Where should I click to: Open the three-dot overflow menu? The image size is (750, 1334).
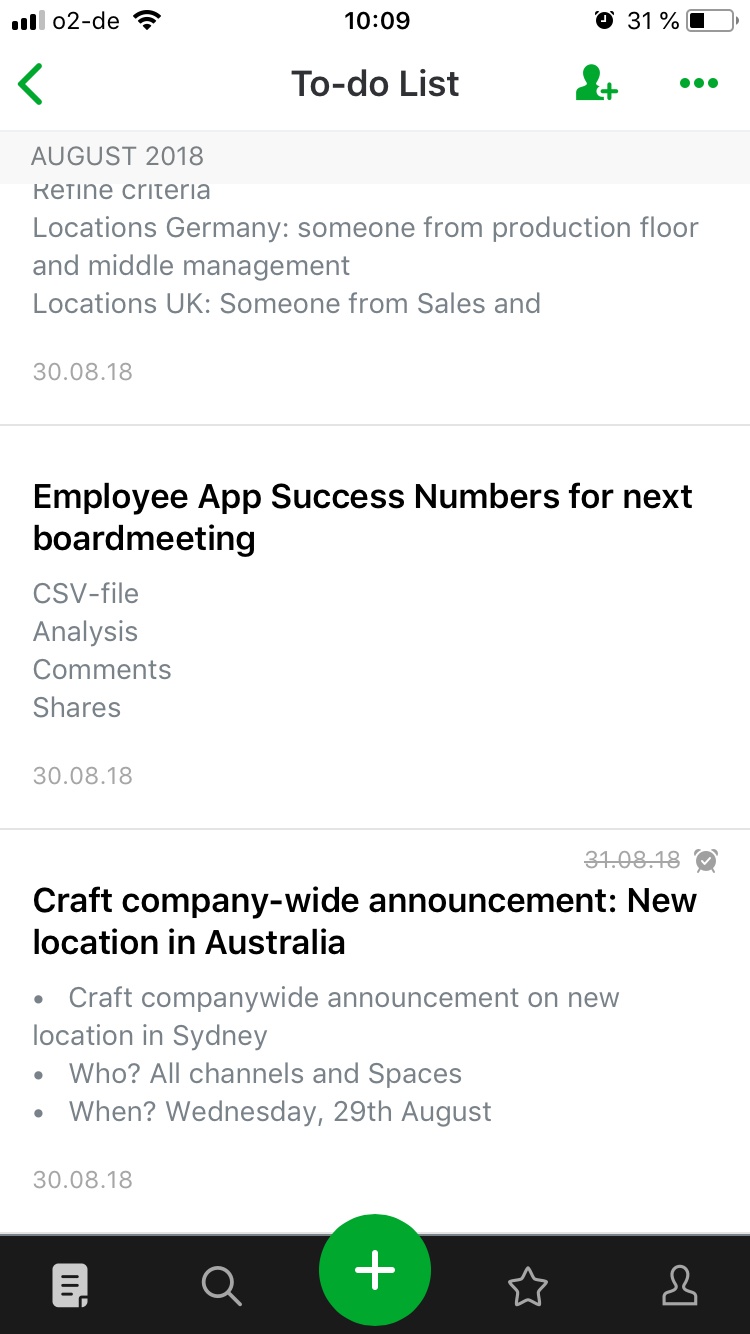[x=698, y=83]
